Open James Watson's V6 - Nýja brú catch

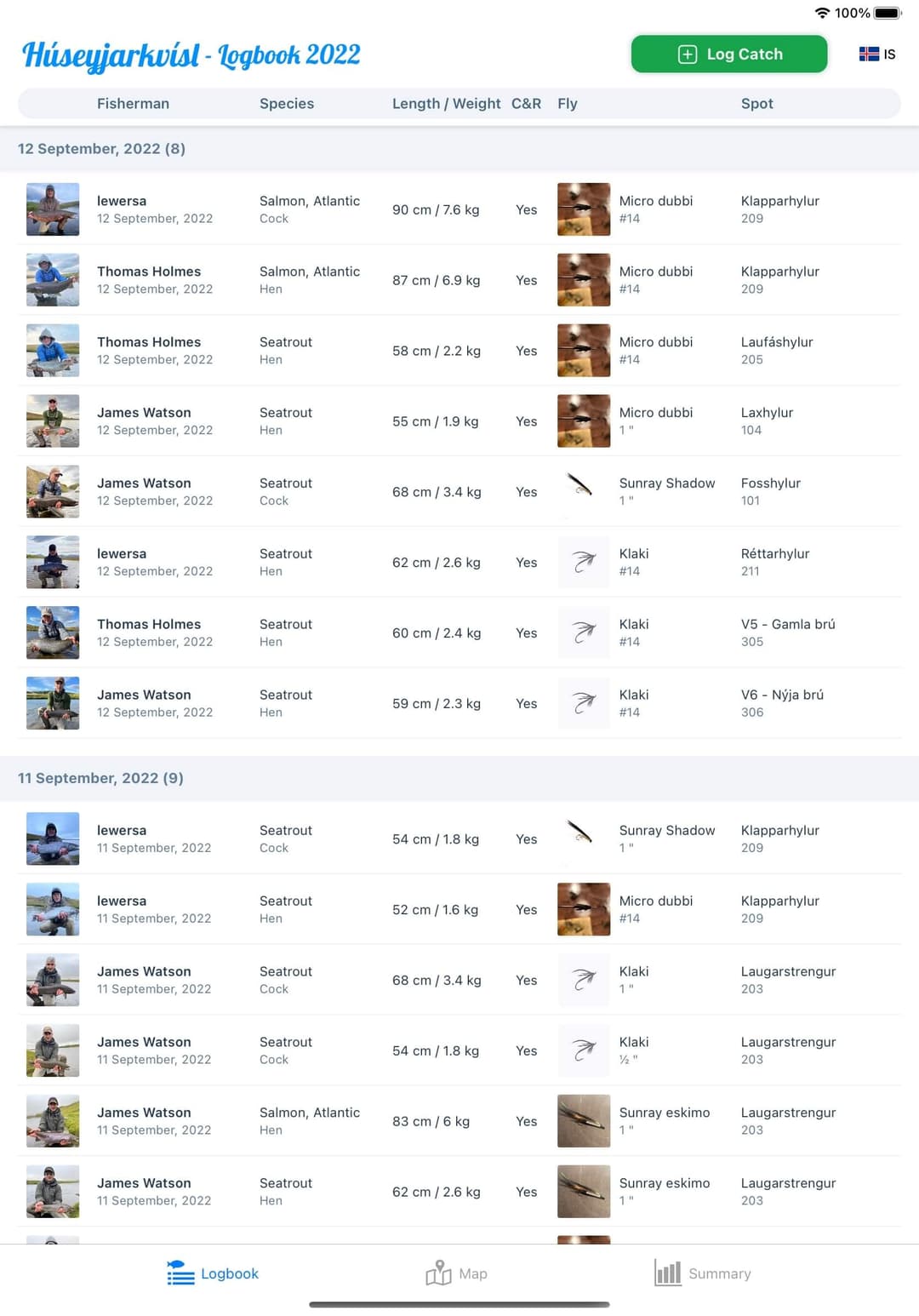tap(459, 704)
